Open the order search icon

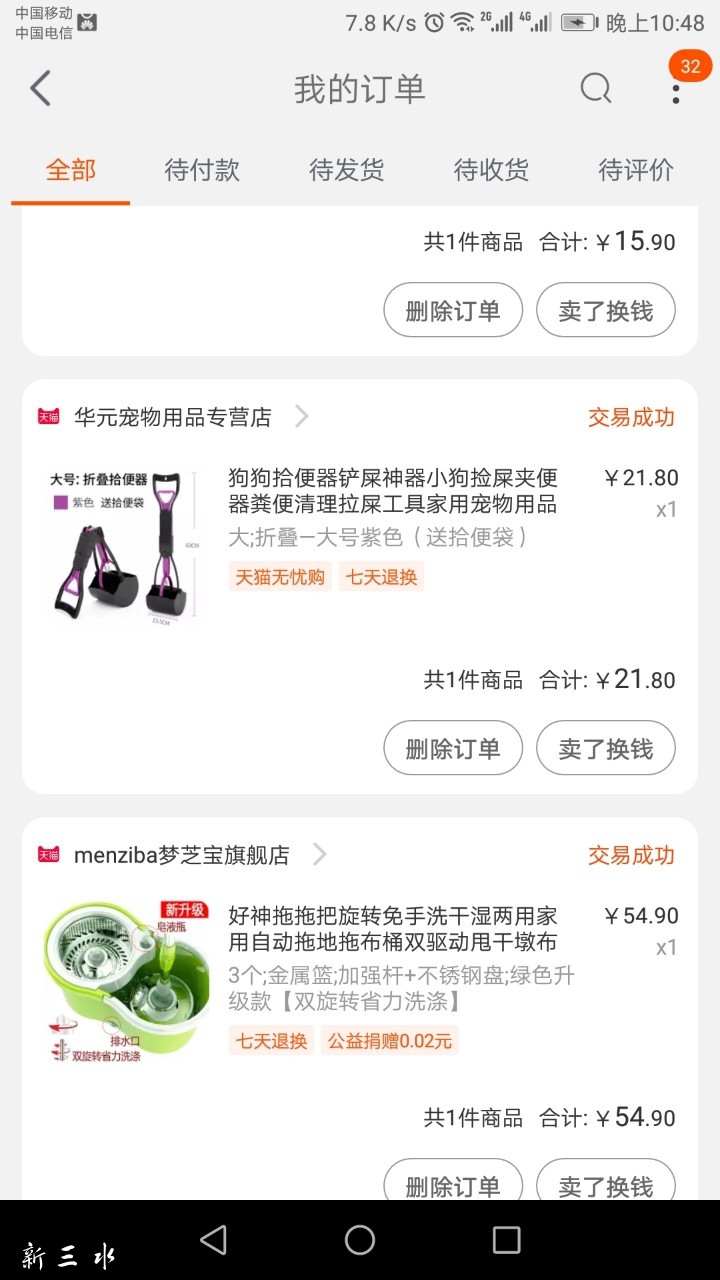click(x=596, y=89)
